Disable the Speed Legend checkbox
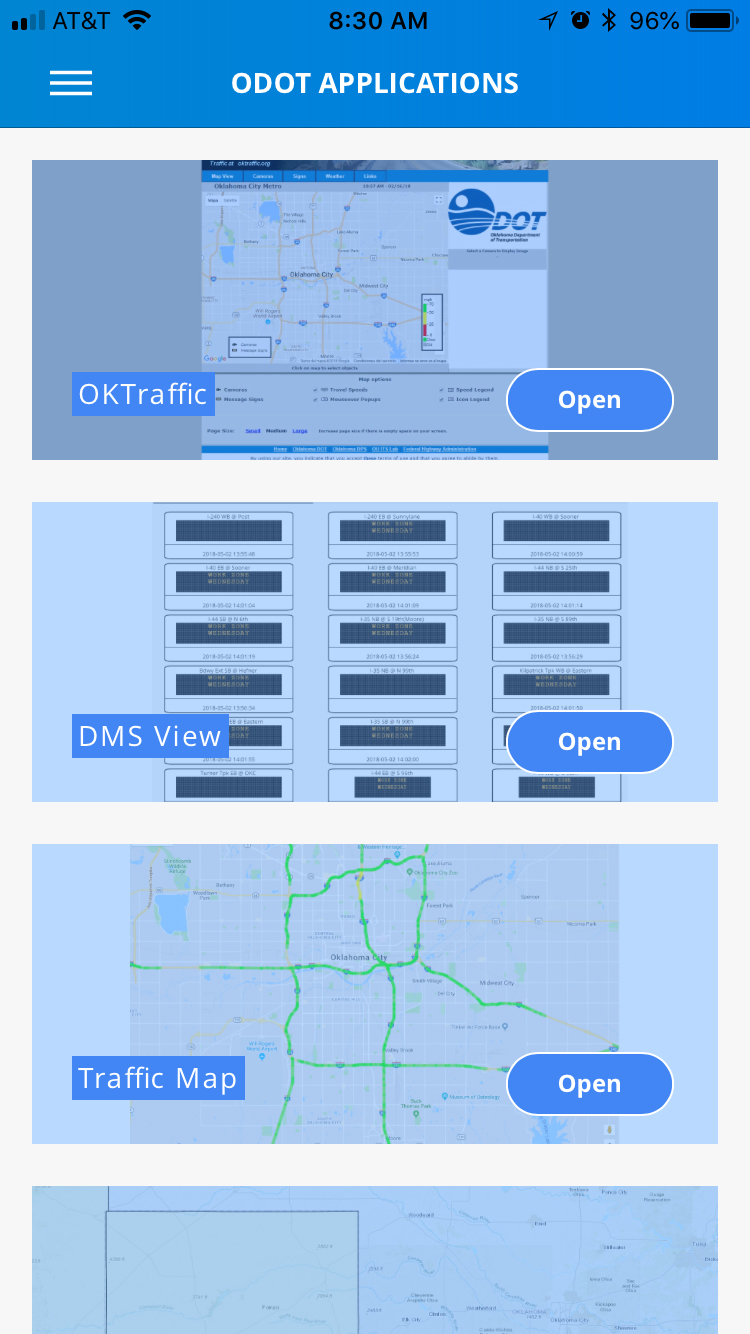 [x=441, y=389]
